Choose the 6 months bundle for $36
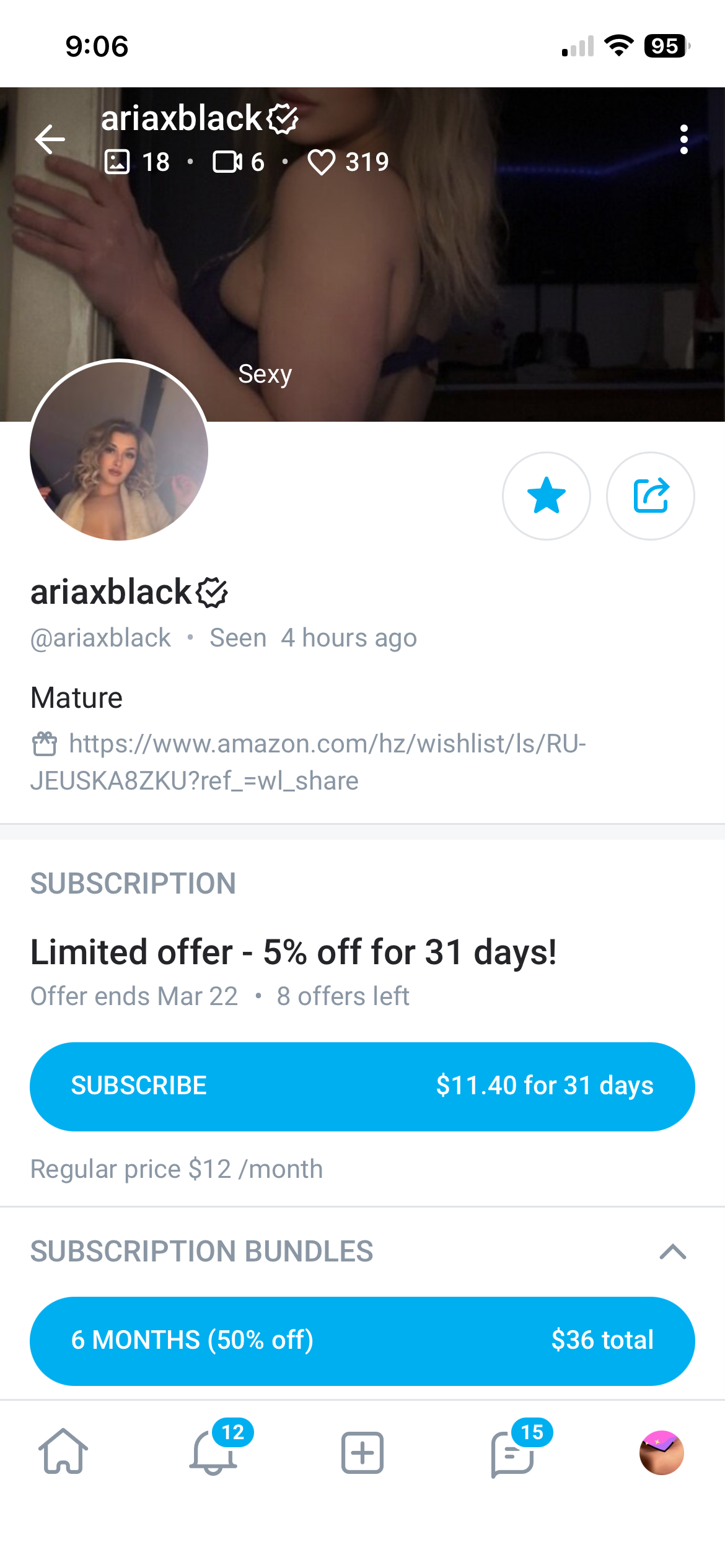This screenshot has width=725, height=1568. tap(362, 1341)
